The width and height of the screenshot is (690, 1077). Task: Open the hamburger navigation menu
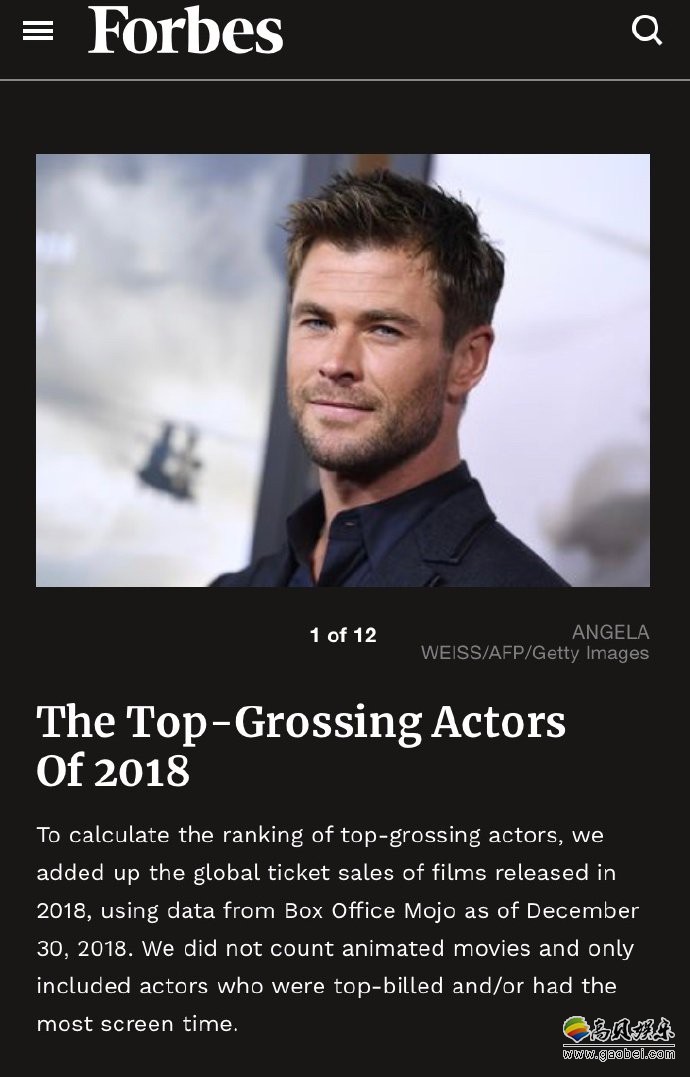point(38,32)
